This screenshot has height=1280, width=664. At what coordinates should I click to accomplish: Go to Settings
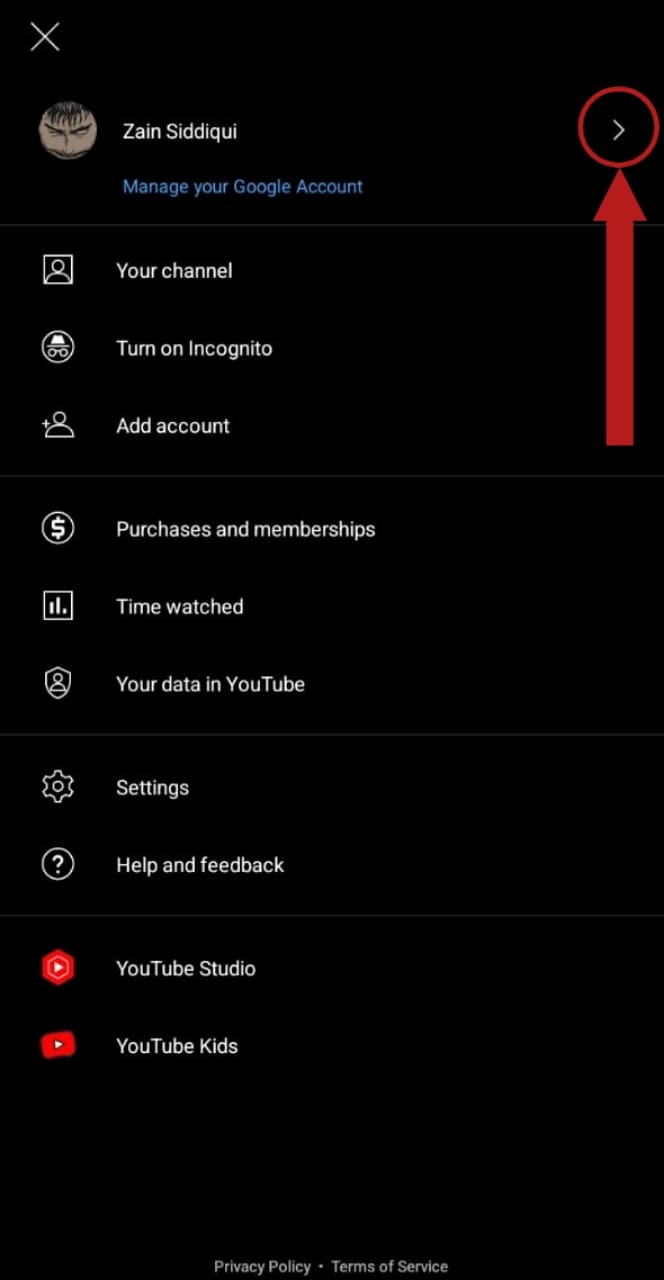pyautogui.click(x=152, y=788)
